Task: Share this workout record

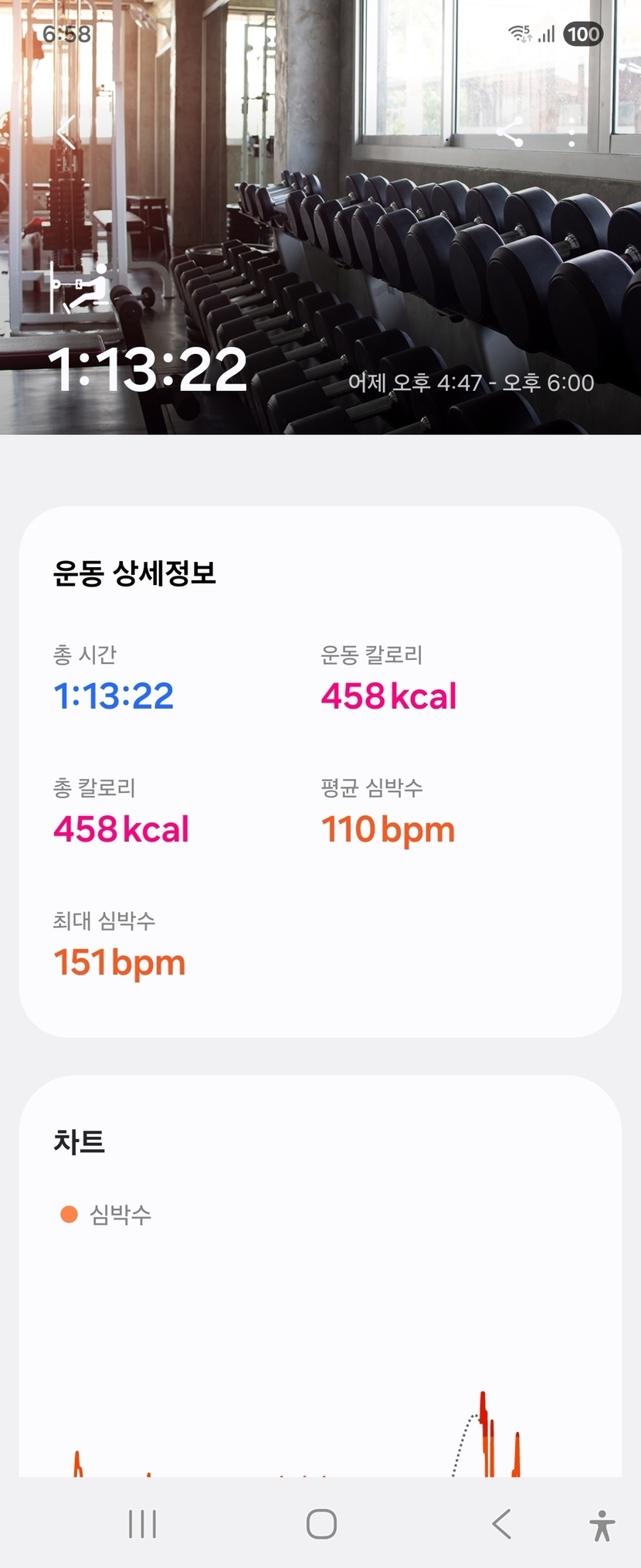Action: point(510,133)
